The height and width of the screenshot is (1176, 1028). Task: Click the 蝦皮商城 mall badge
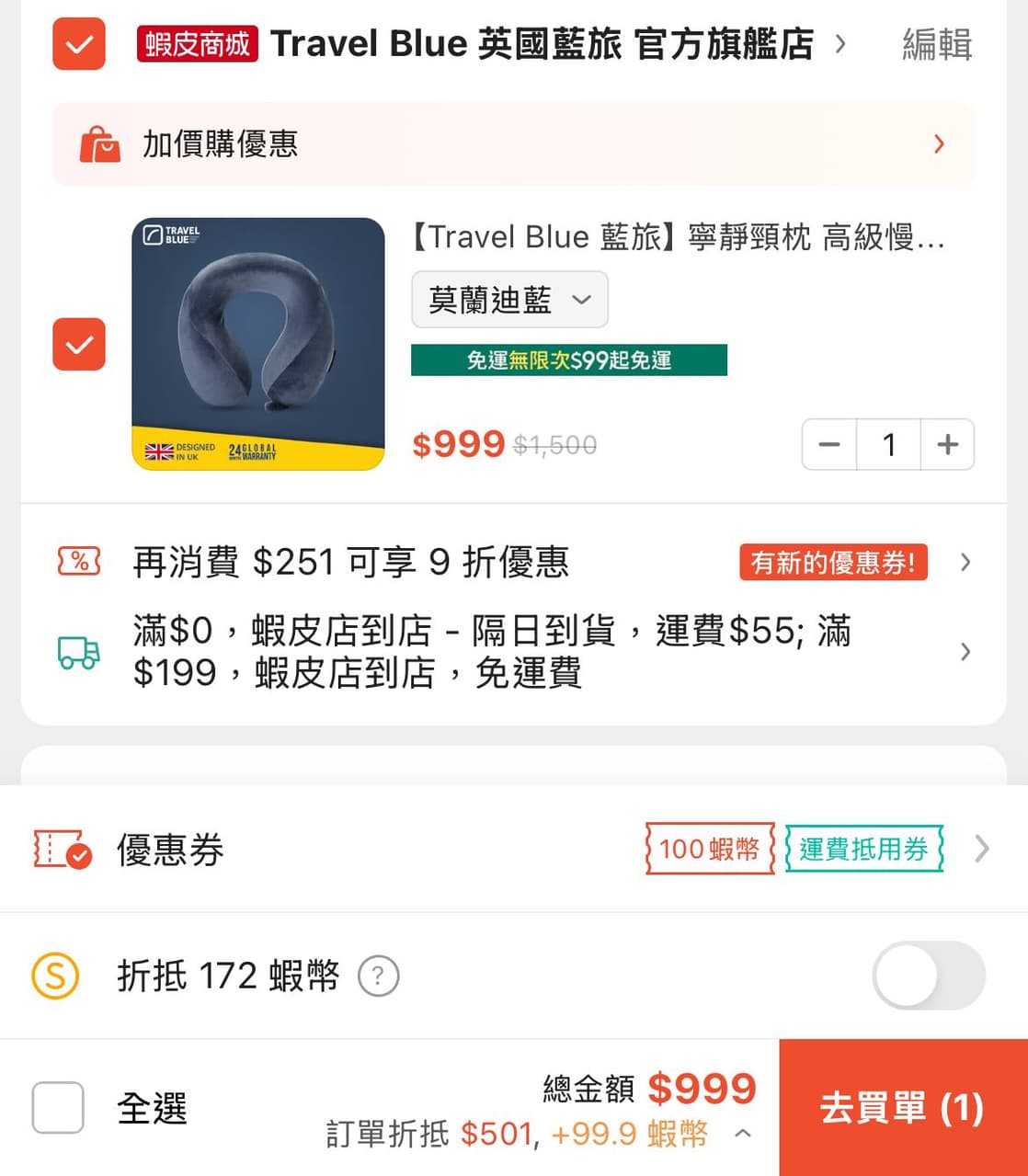197,43
